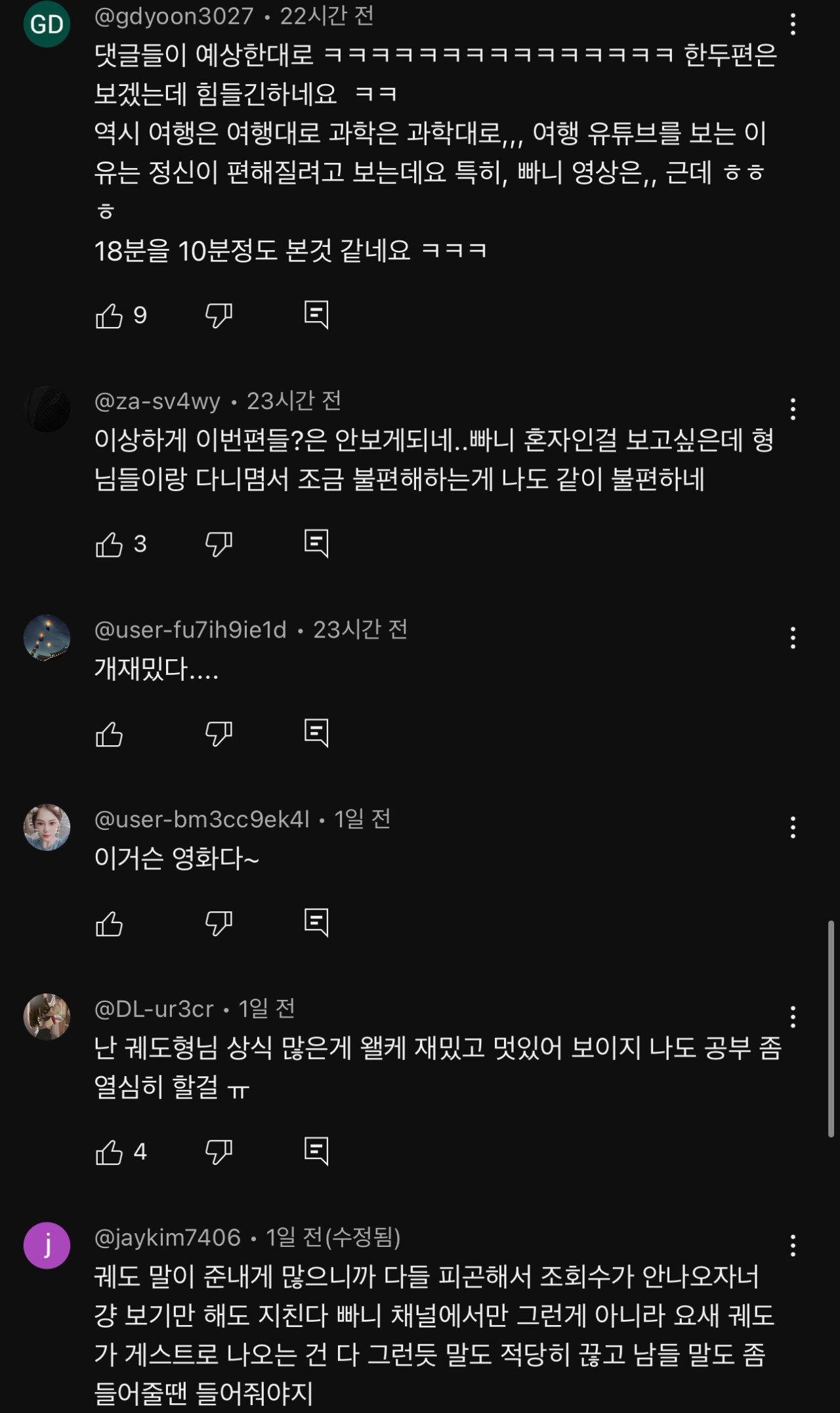The image size is (840, 1413).
Task: Dislike the comment by @gdyoon3027
Action: pyautogui.click(x=219, y=316)
